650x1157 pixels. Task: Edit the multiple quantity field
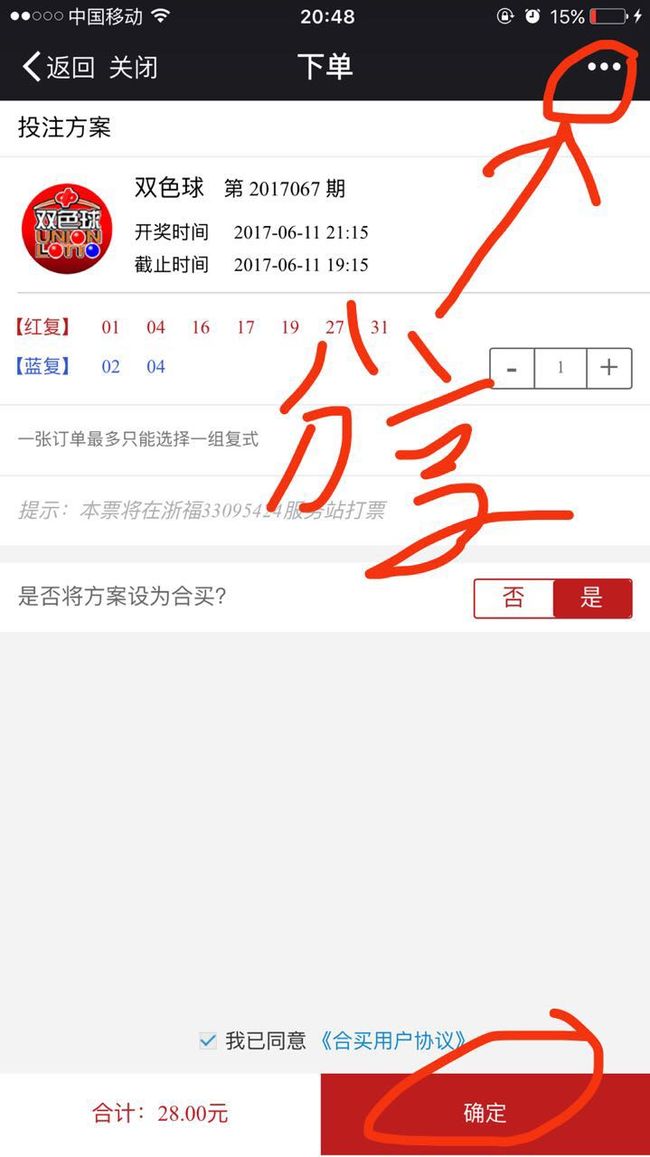click(x=560, y=368)
